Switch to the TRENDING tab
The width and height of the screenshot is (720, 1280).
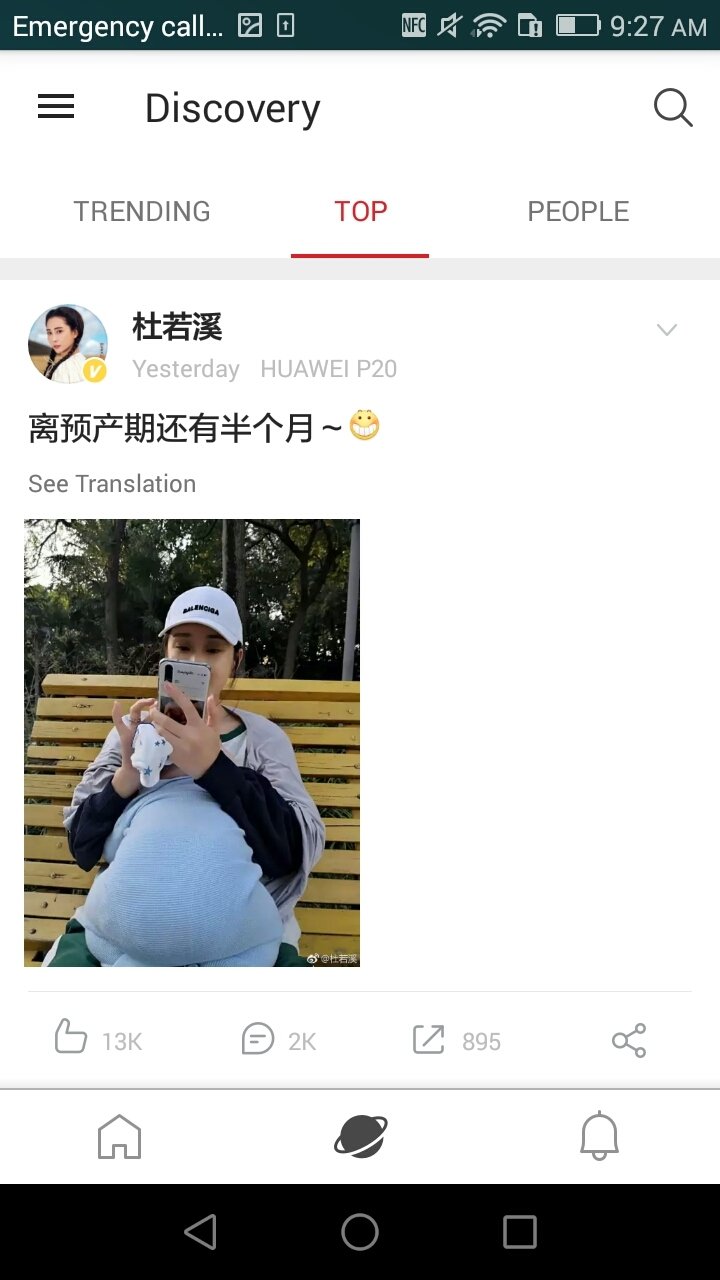(x=142, y=211)
